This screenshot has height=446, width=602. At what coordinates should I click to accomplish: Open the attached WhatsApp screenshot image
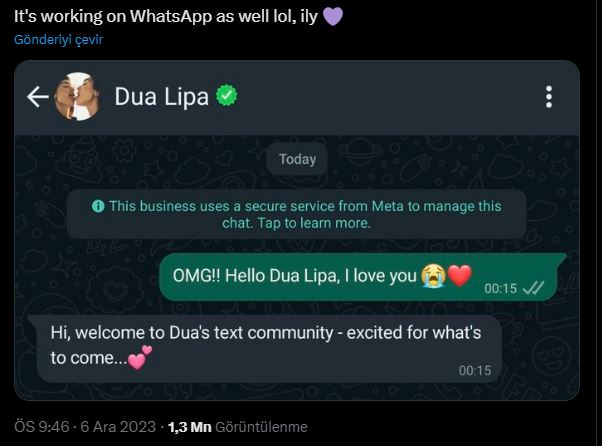296,230
